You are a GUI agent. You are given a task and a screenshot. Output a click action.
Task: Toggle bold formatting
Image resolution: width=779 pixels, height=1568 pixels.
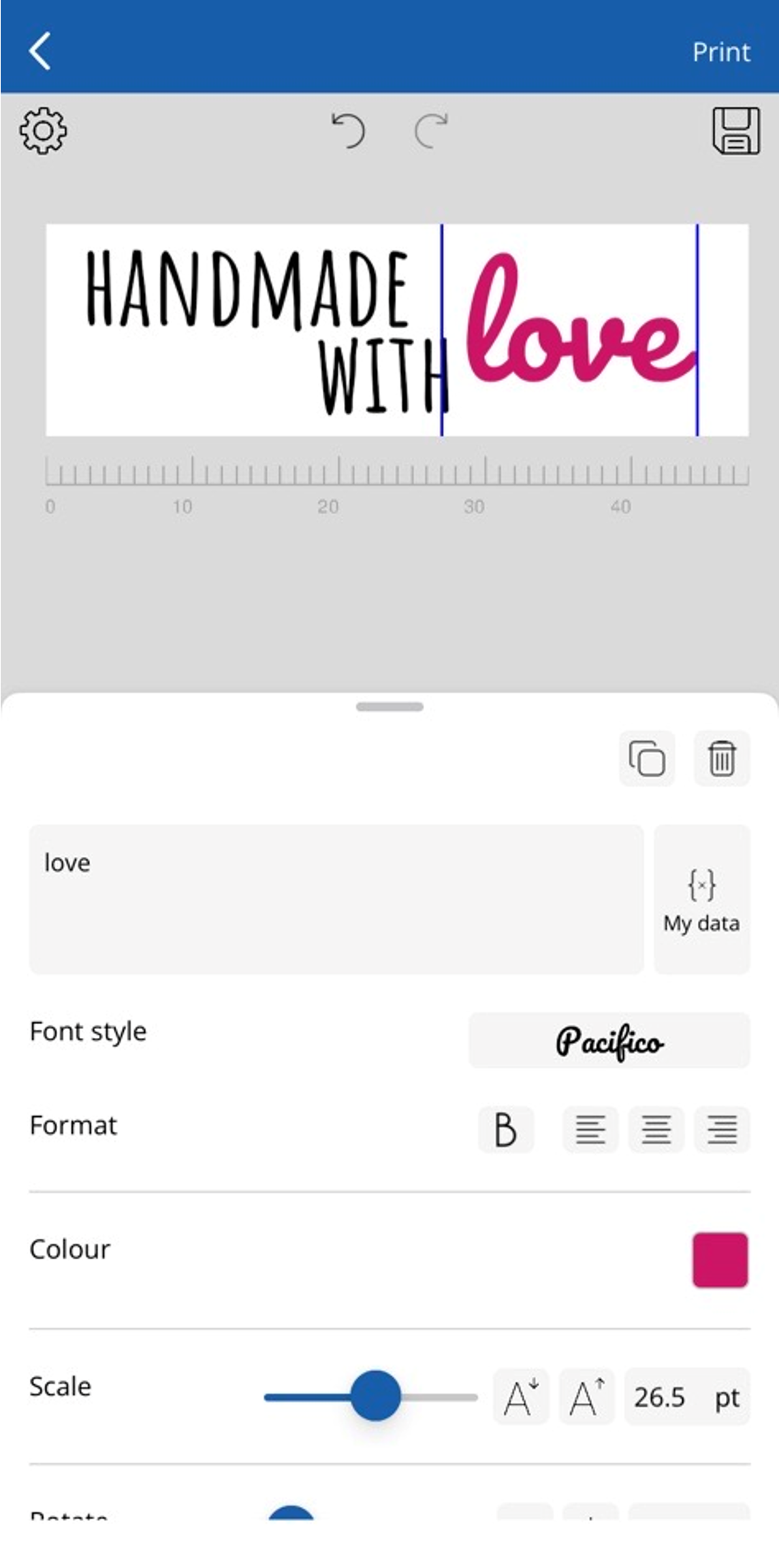pyautogui.click(x=505, y=1129)
